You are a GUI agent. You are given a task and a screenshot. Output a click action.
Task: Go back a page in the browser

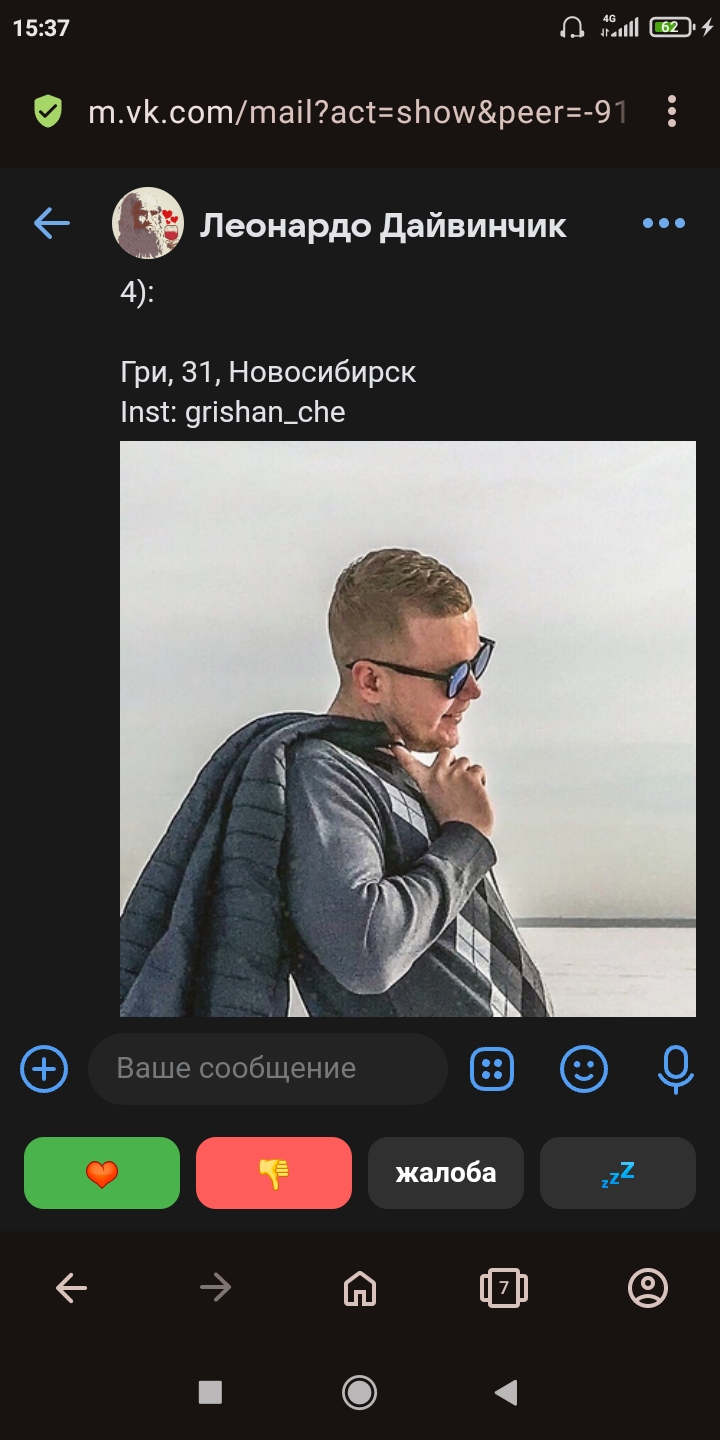[72, 1288]
